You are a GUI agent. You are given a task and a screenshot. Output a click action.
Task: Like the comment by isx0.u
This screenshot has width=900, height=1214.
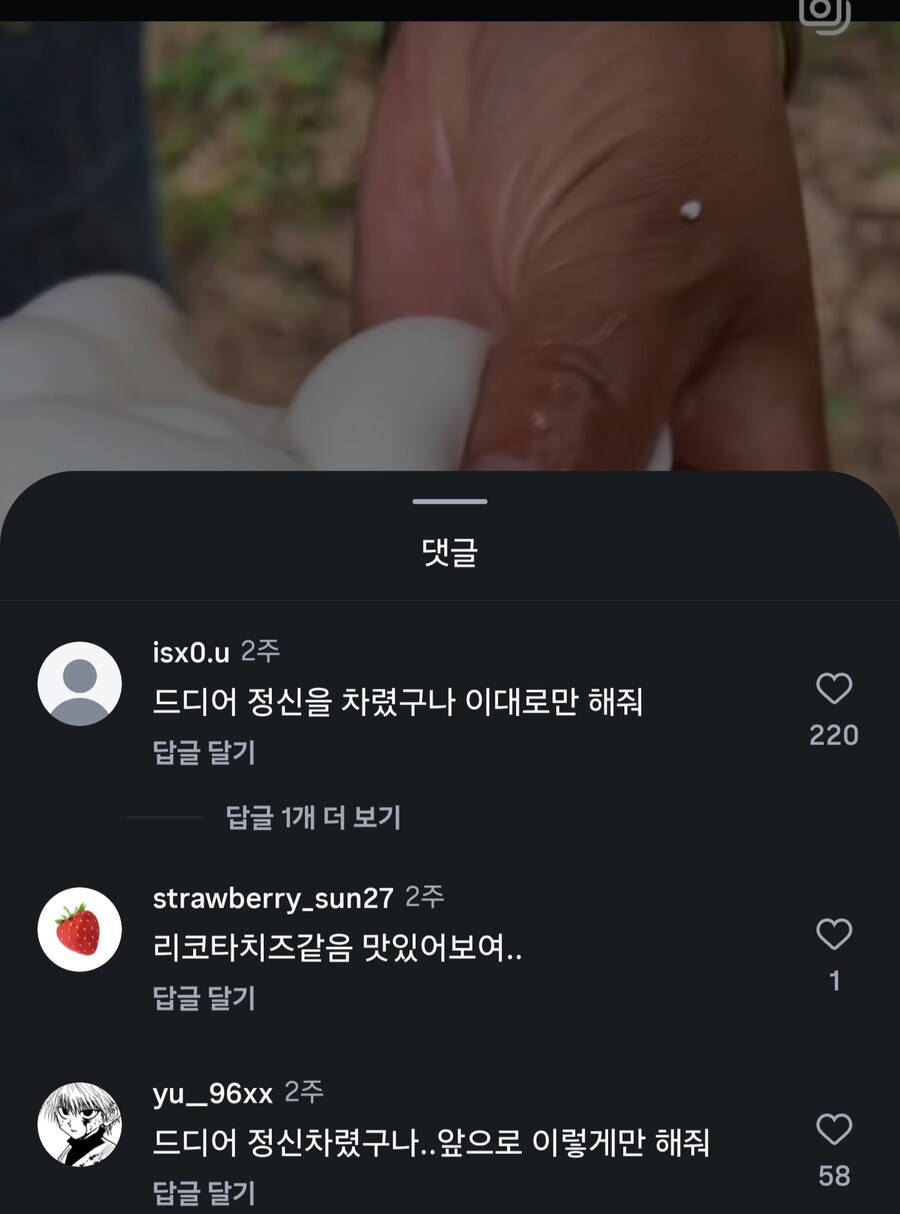[834, 689]
